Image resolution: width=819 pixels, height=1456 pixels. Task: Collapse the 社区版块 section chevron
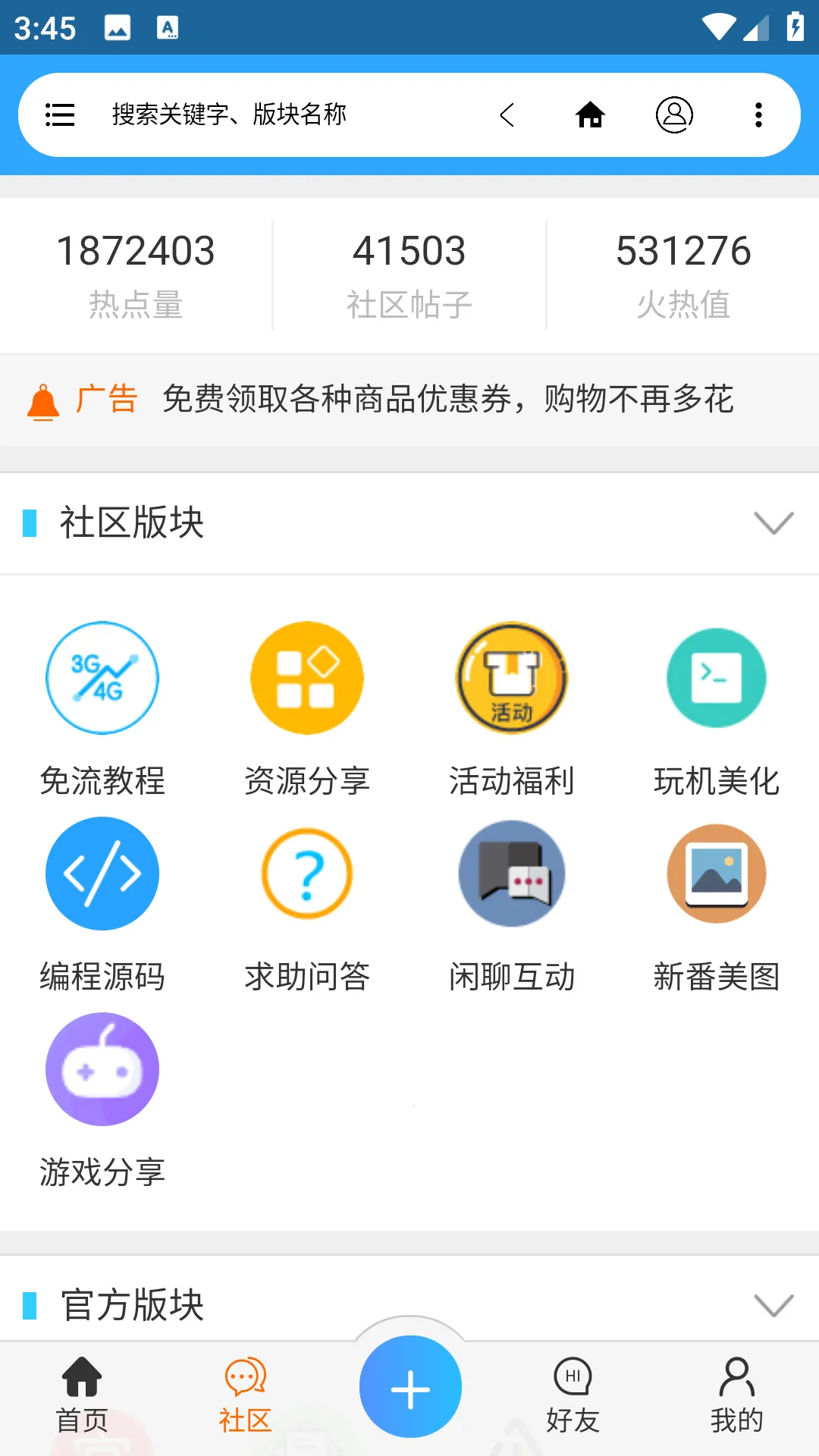click(772, 522)
